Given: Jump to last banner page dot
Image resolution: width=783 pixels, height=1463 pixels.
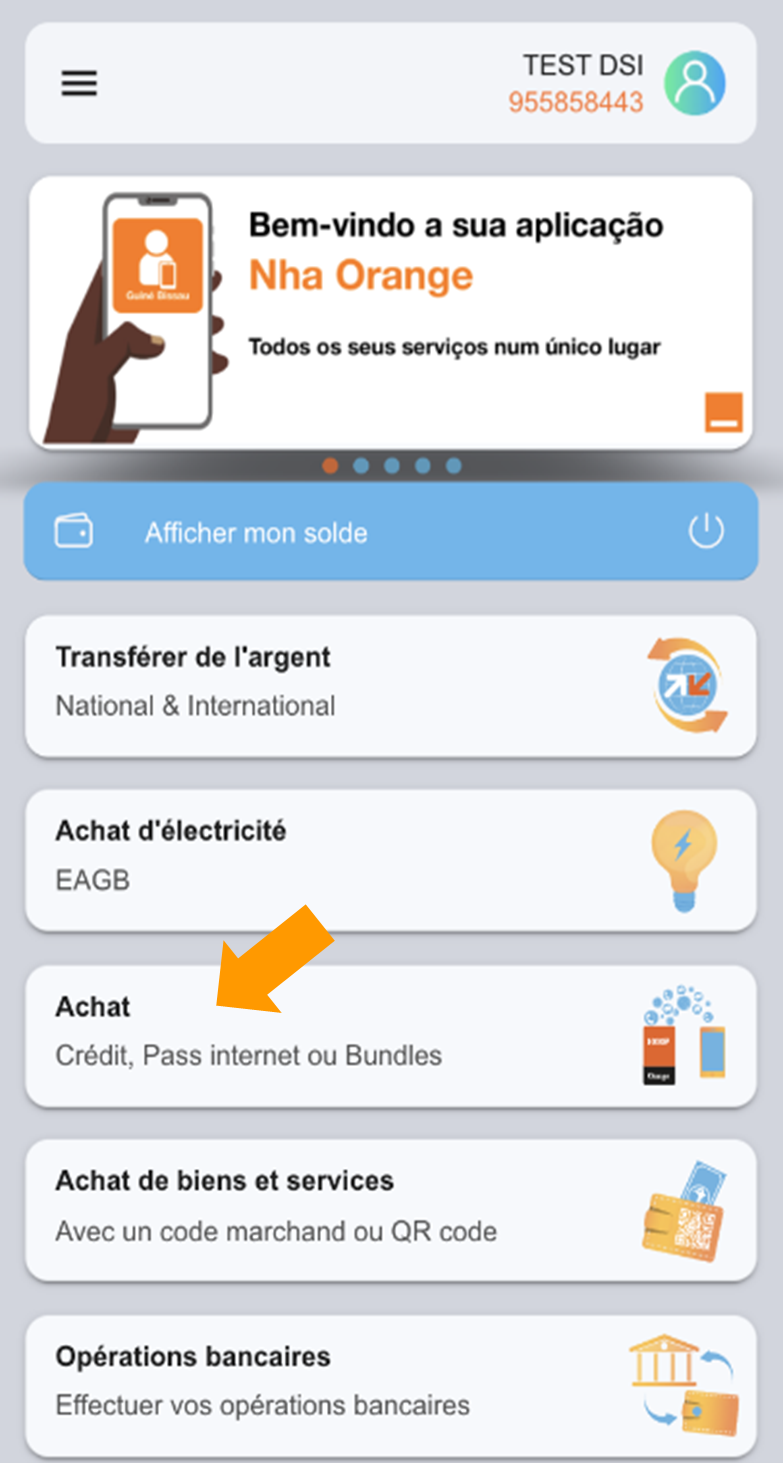Looking at the screenshot, I should (454, 466).
